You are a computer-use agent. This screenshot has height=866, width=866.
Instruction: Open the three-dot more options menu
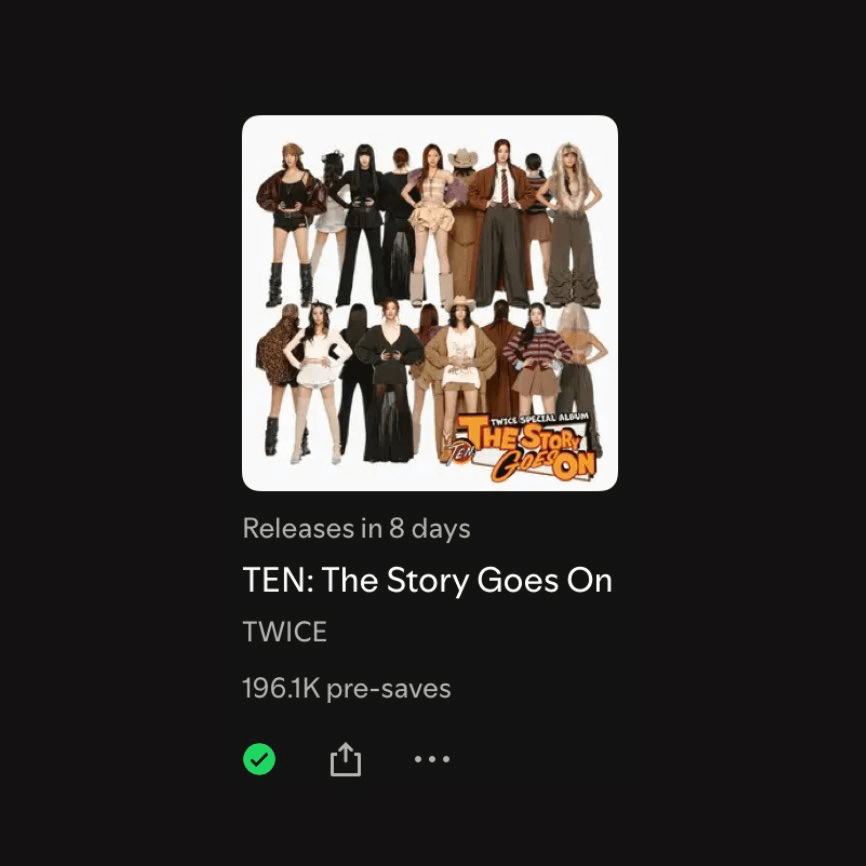[432, 759]
